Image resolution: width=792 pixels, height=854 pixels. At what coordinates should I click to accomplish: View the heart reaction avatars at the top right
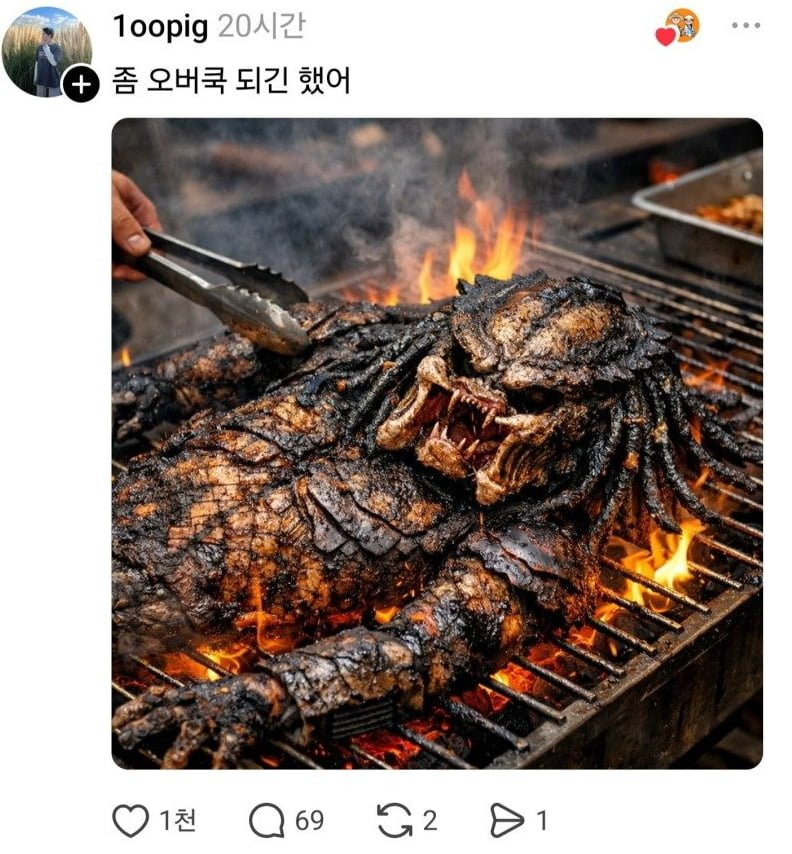[x=678, y=27]
